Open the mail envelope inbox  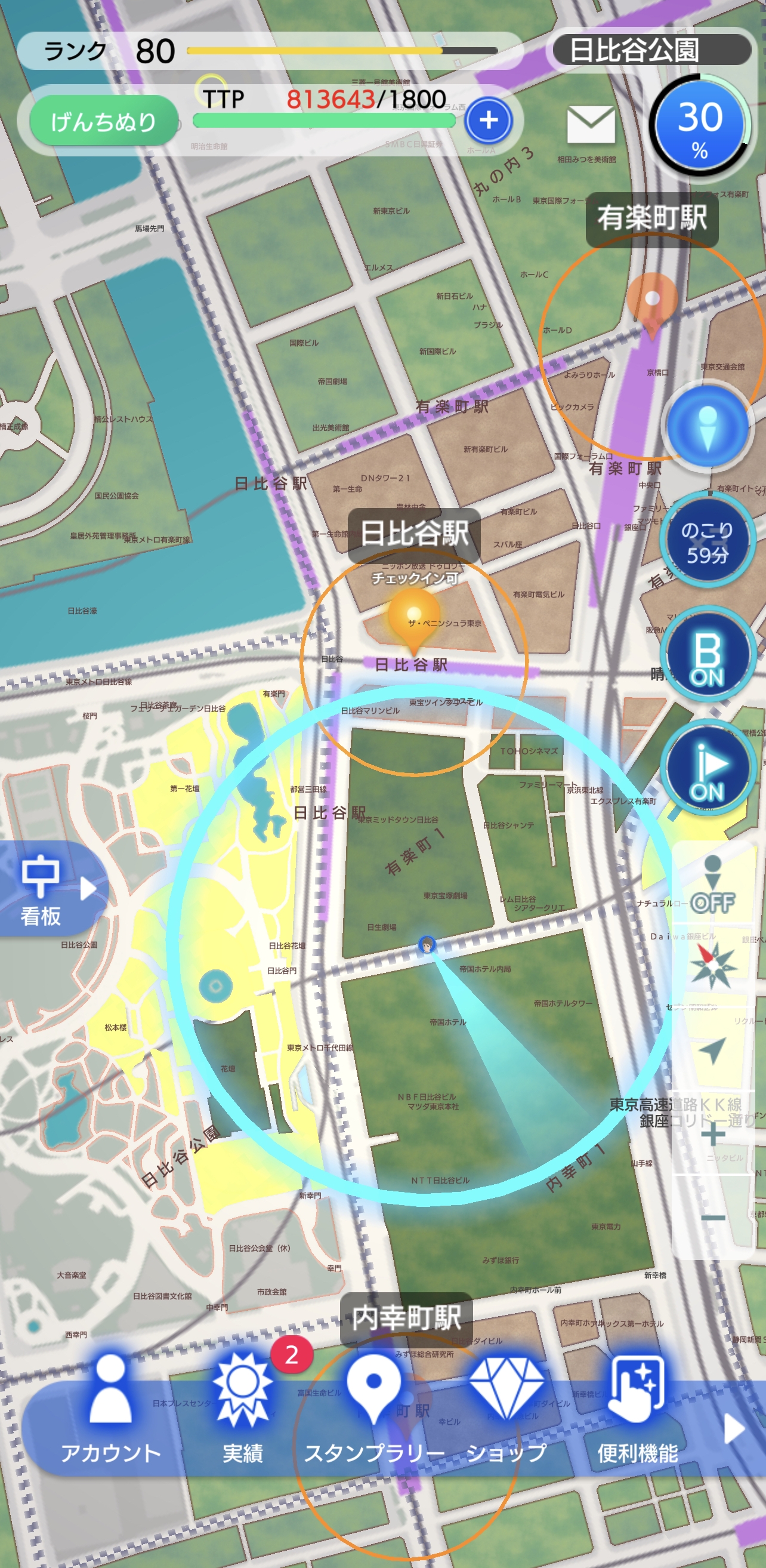click(590, 125)
